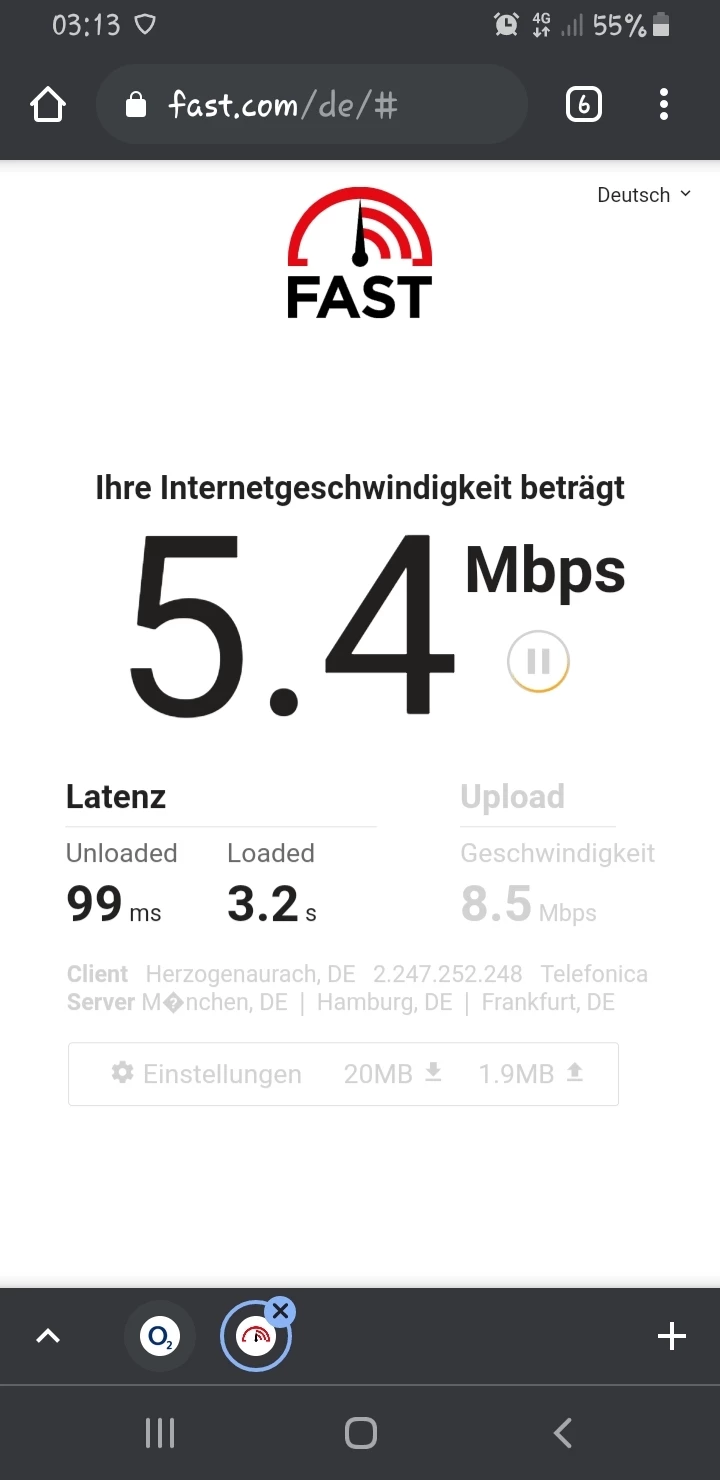Go to the browser home page
The image size is (720, 1480).
(x=48, y=105)
